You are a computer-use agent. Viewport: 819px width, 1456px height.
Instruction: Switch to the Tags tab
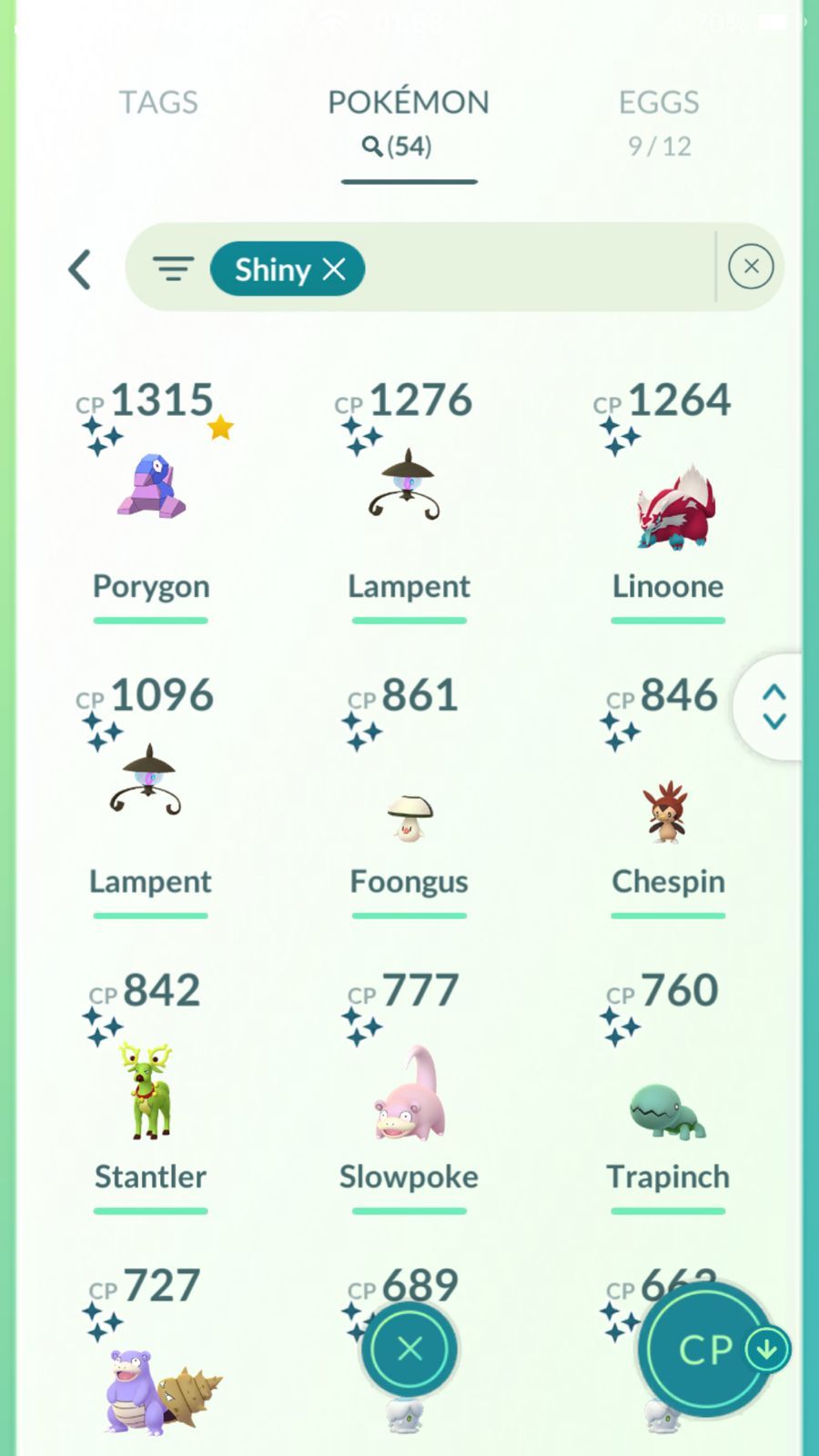click(x=158, y=103)
